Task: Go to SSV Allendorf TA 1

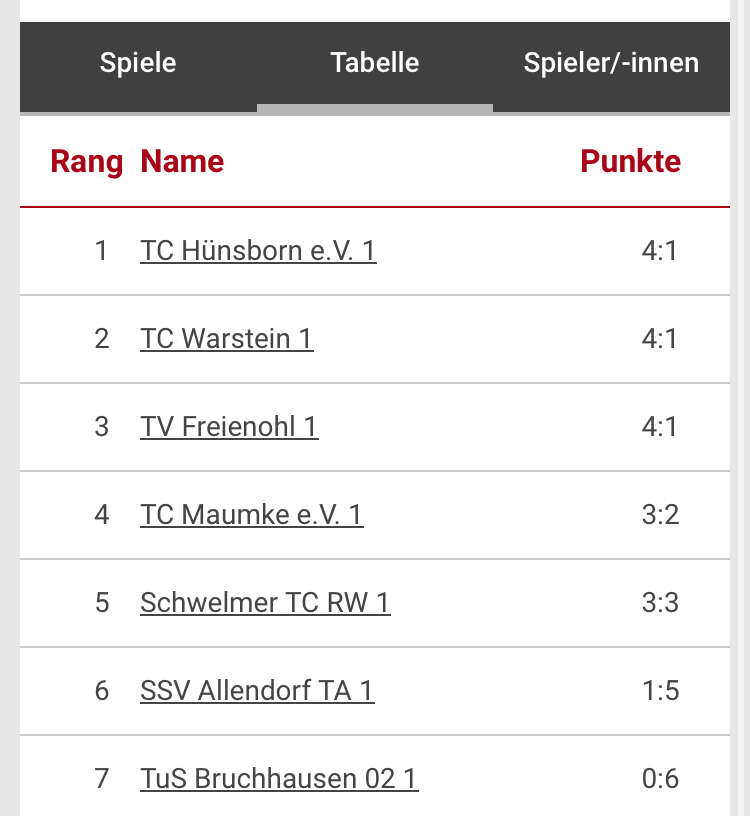Action: (x=257, y=690)
